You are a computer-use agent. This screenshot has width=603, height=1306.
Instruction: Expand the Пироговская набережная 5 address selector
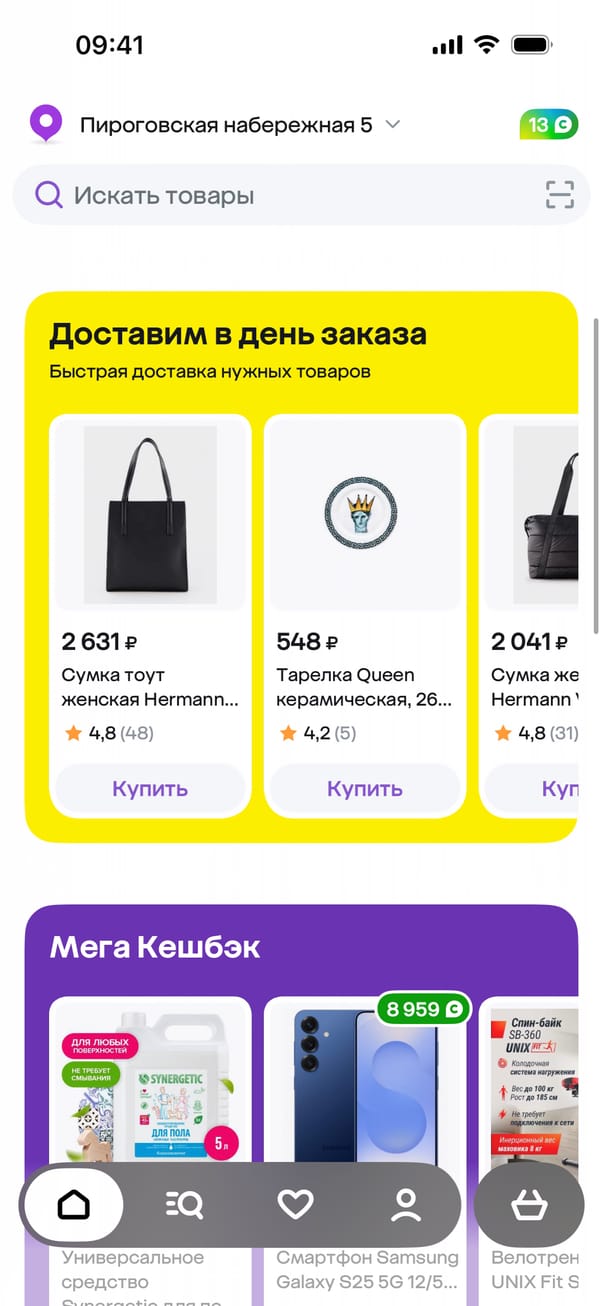[x=240, y=125]
